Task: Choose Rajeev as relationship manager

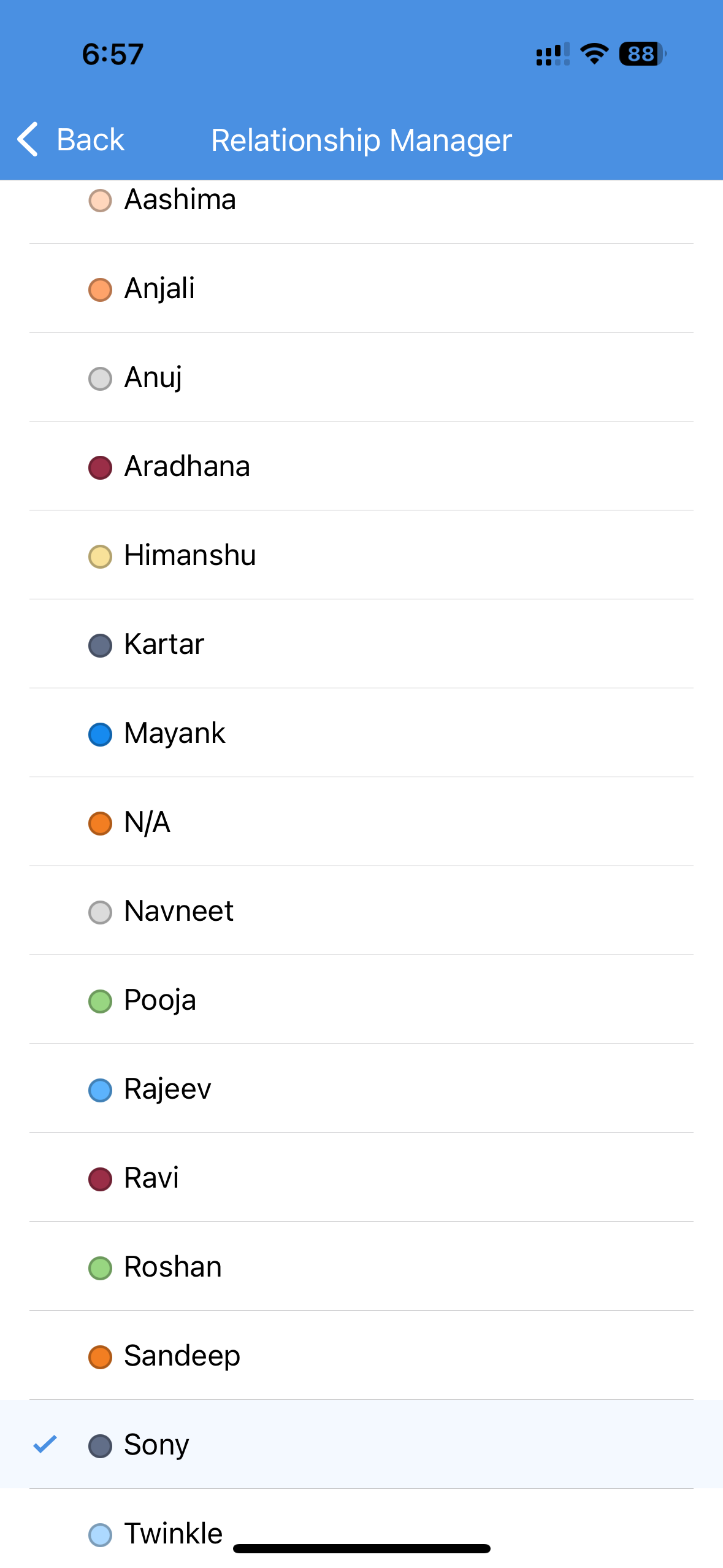Action: tap(361, 1089)
